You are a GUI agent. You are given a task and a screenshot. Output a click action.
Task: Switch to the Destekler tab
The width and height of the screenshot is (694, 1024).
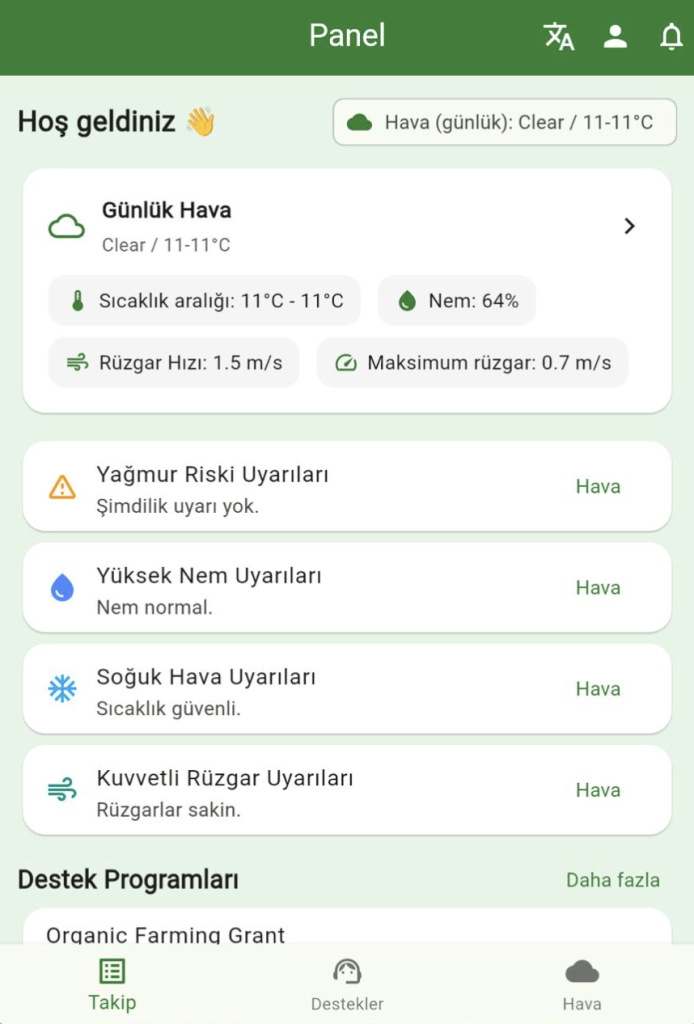pos(347,984)
